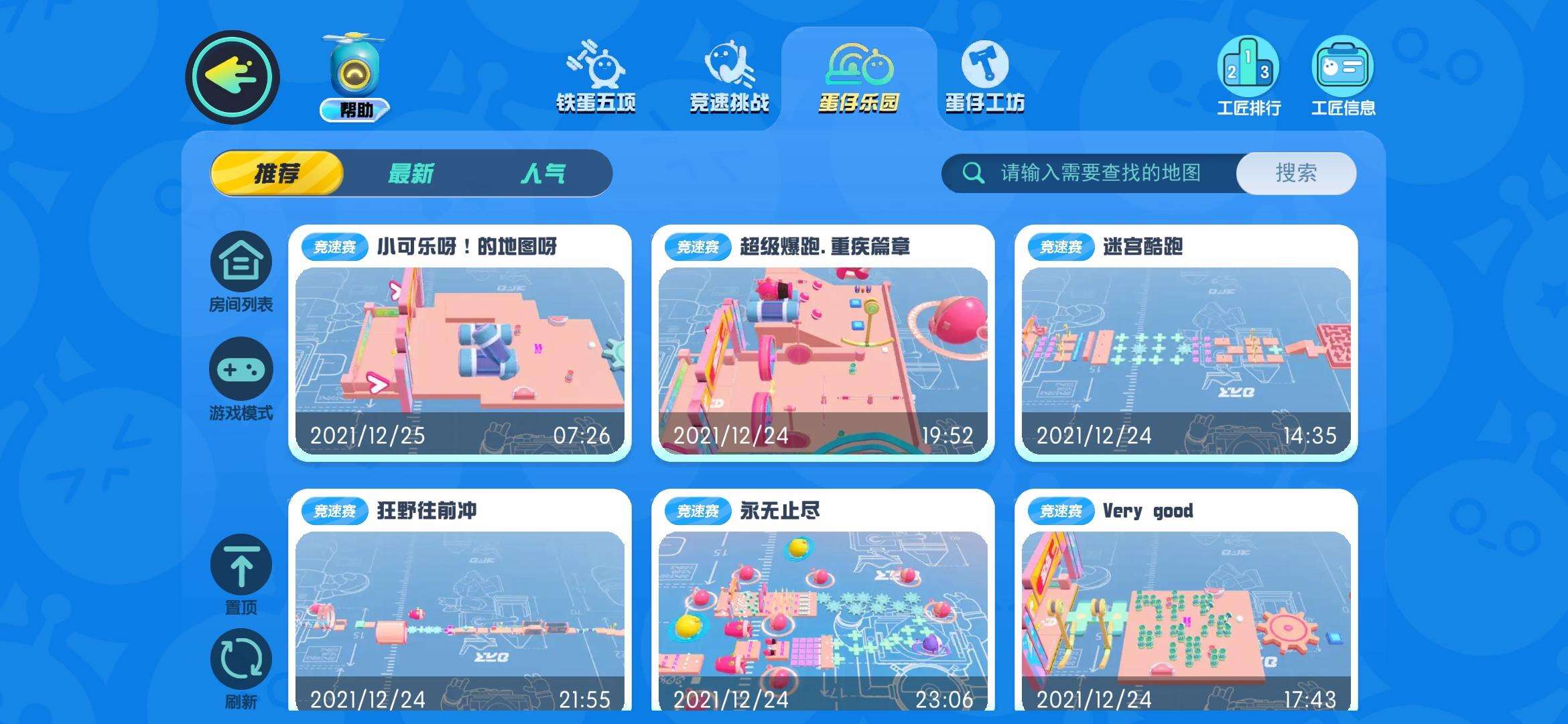Open 房间列表 room list
1568x724 pixels.
point(241,271)
